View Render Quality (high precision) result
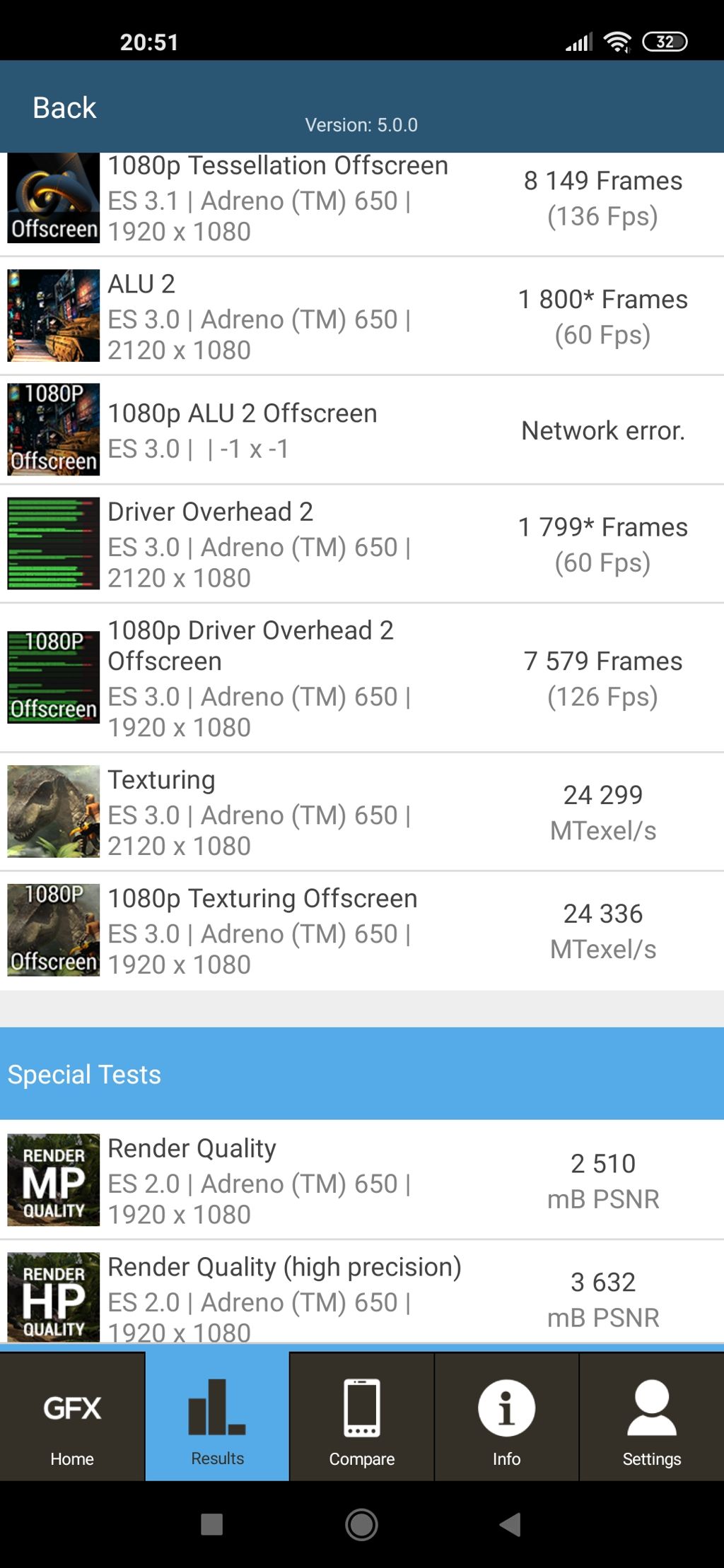Viewport: 724px width, 1568px height. (362, 1298)
